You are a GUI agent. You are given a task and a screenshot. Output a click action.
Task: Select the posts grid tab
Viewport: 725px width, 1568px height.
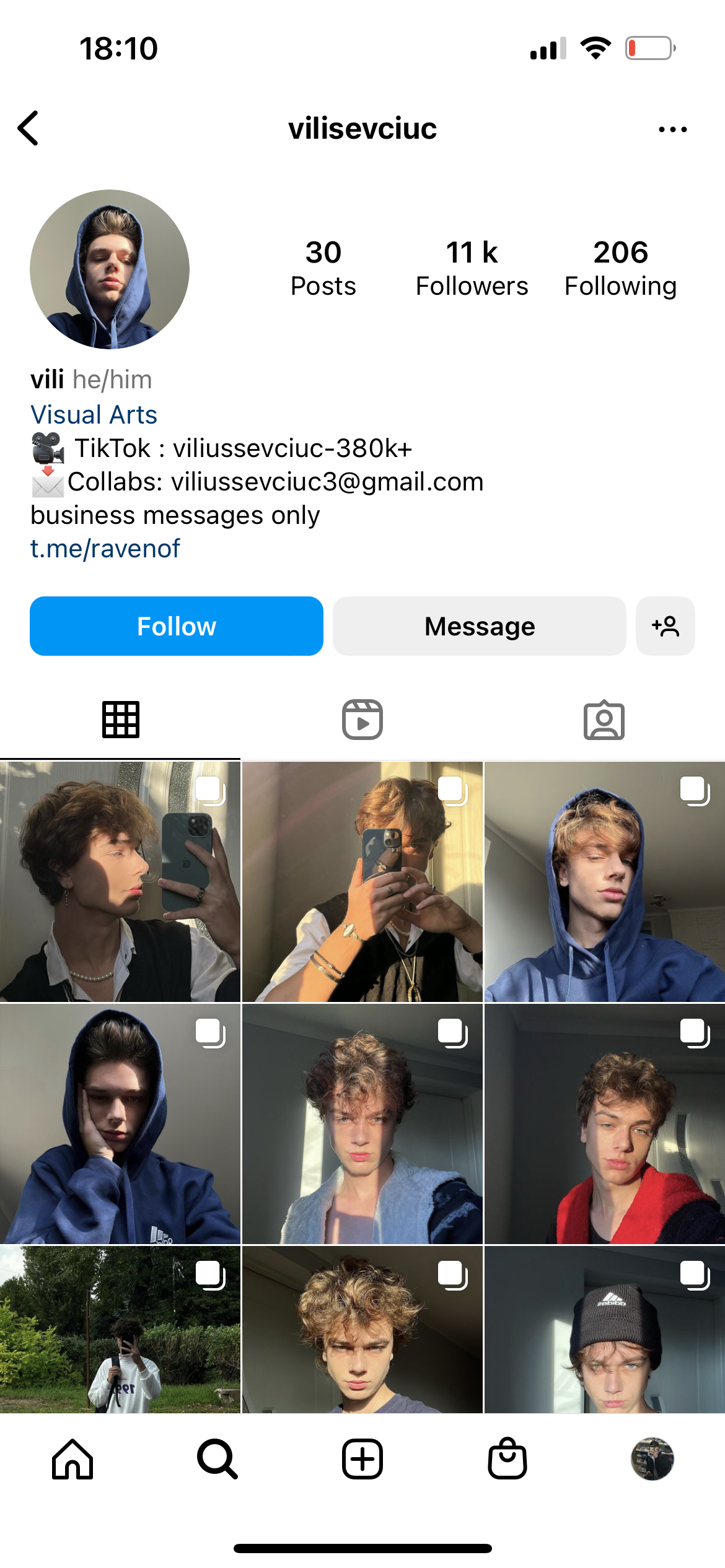pyautogui.click(x=121, y=720)
